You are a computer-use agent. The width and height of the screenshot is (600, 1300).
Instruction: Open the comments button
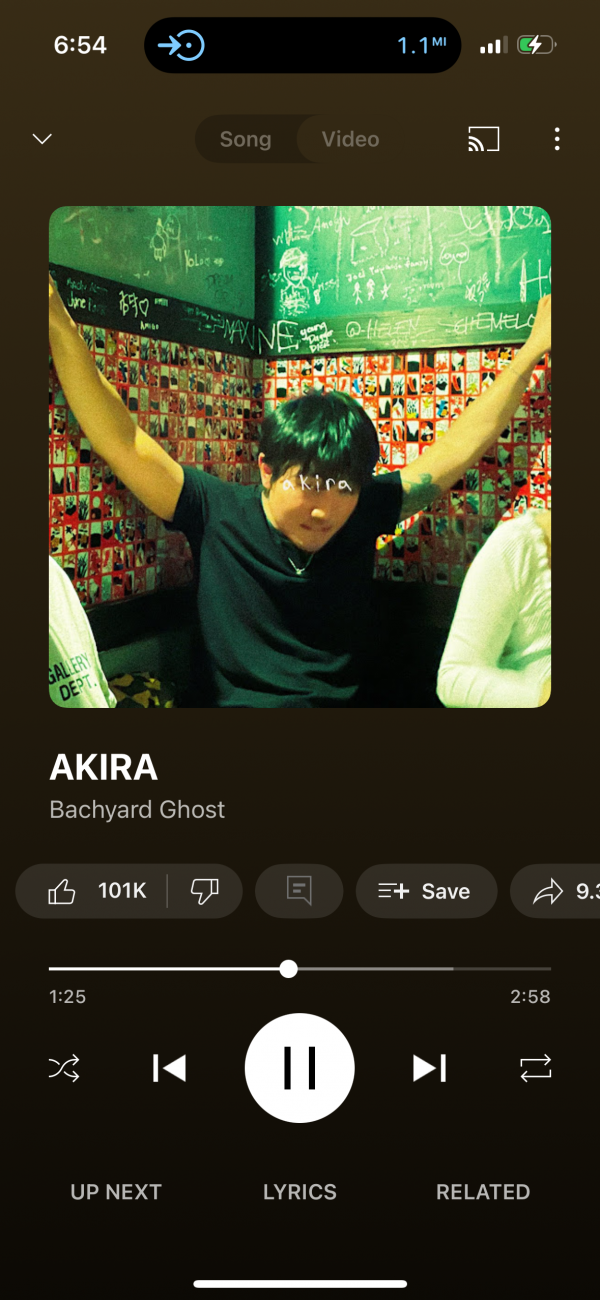(299, 891)
